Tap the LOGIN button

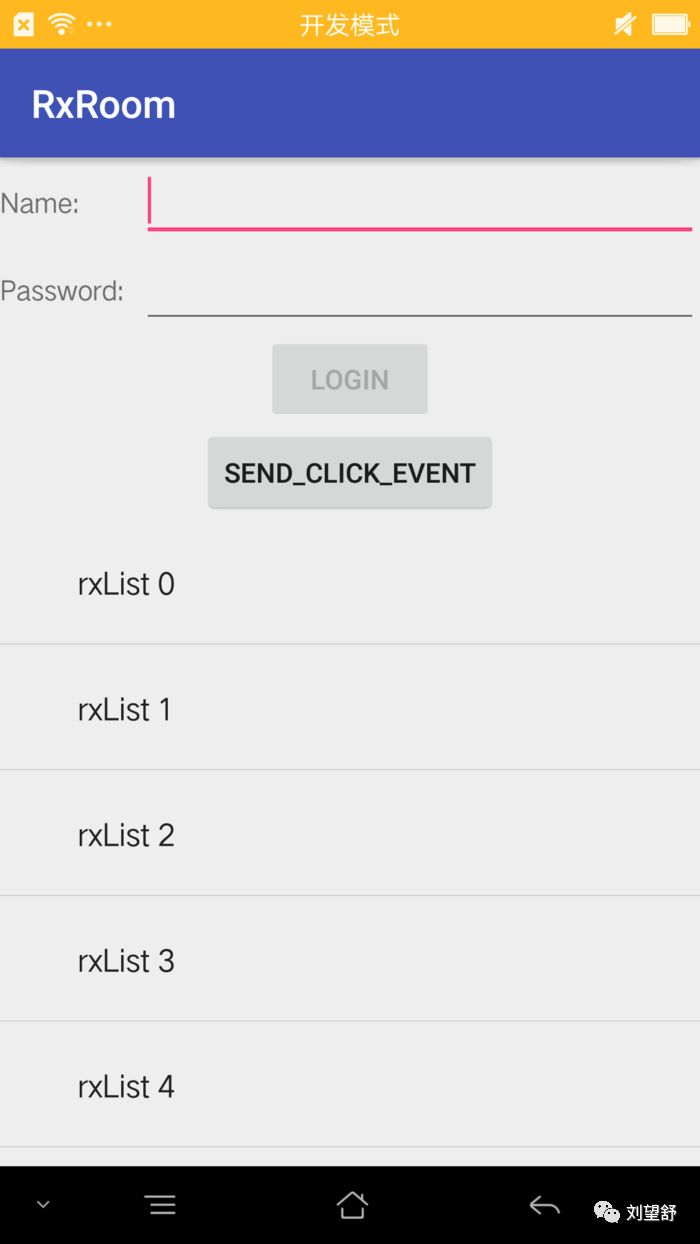pyautogui.click(x=350, y=380)
